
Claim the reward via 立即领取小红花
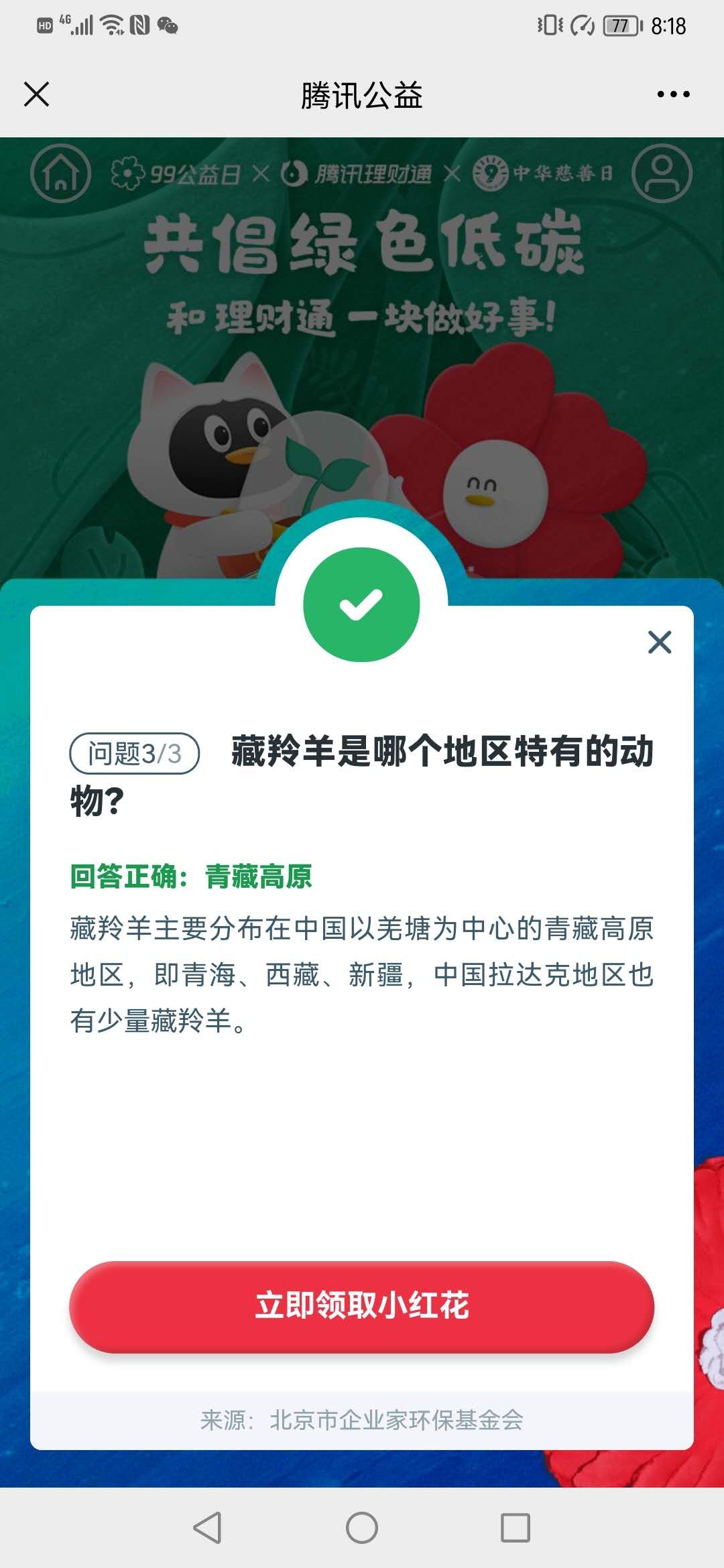362,1306
